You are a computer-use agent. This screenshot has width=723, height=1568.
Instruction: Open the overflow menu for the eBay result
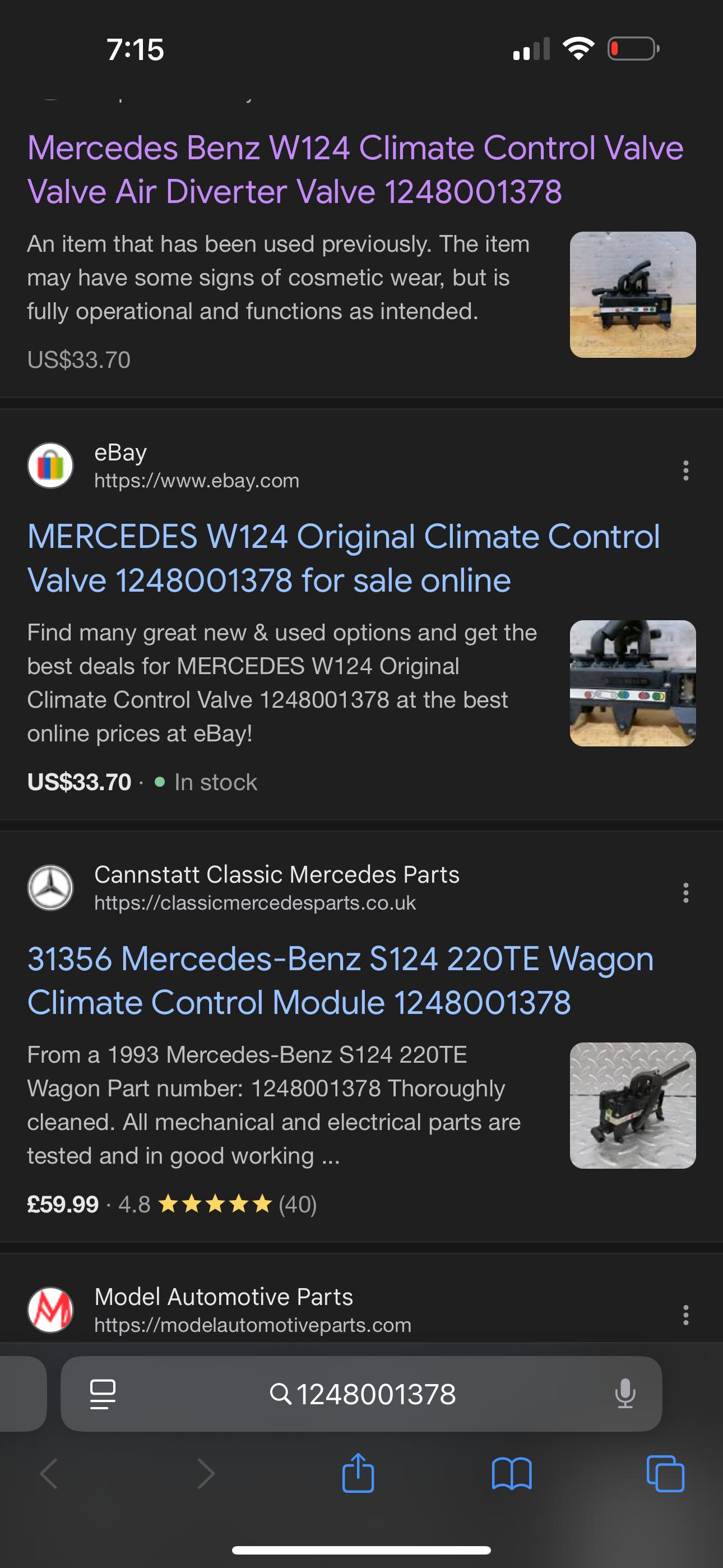tap(686, 471)
